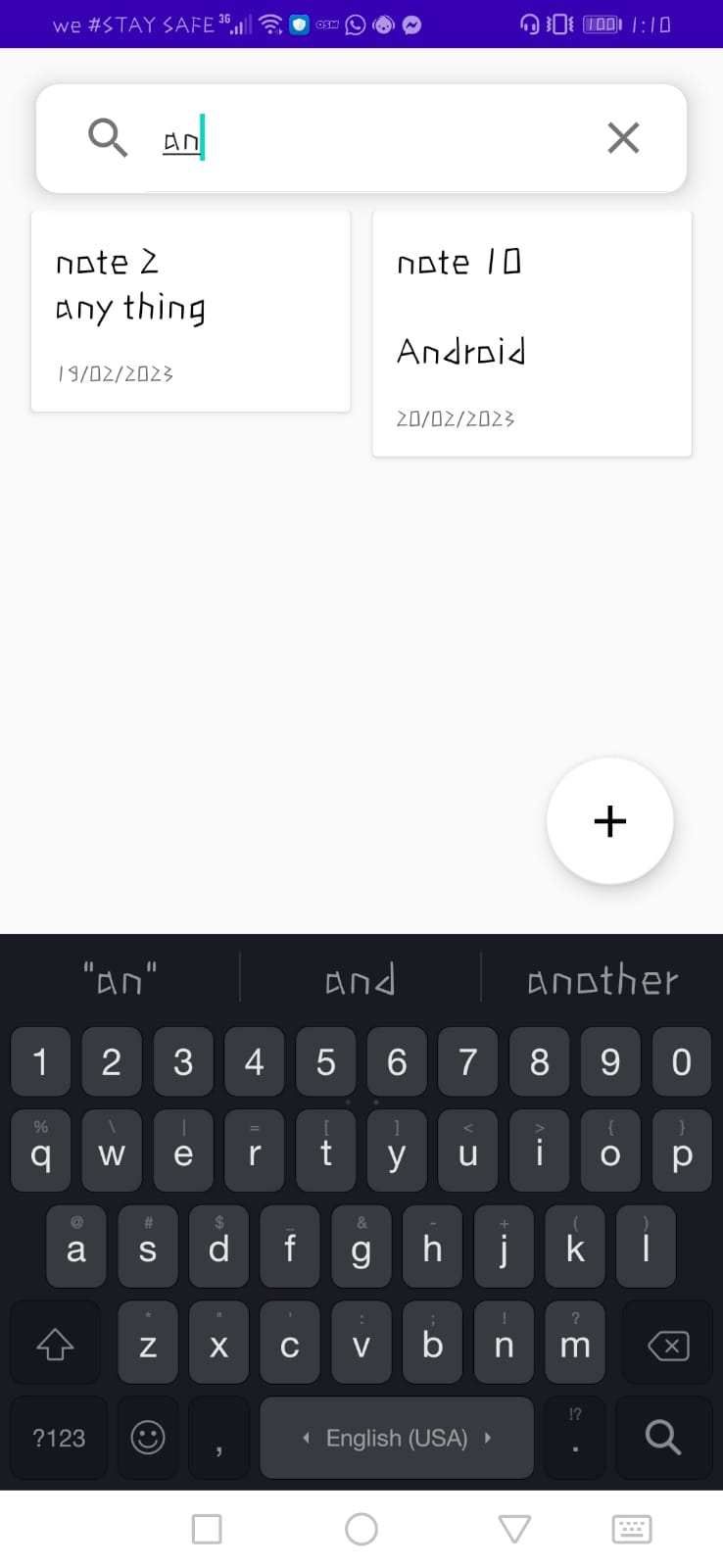This screenshot has width=723, height=1568.
Task: Select the suggestion "an" from the prediction bar
Action: pos(119,978)
